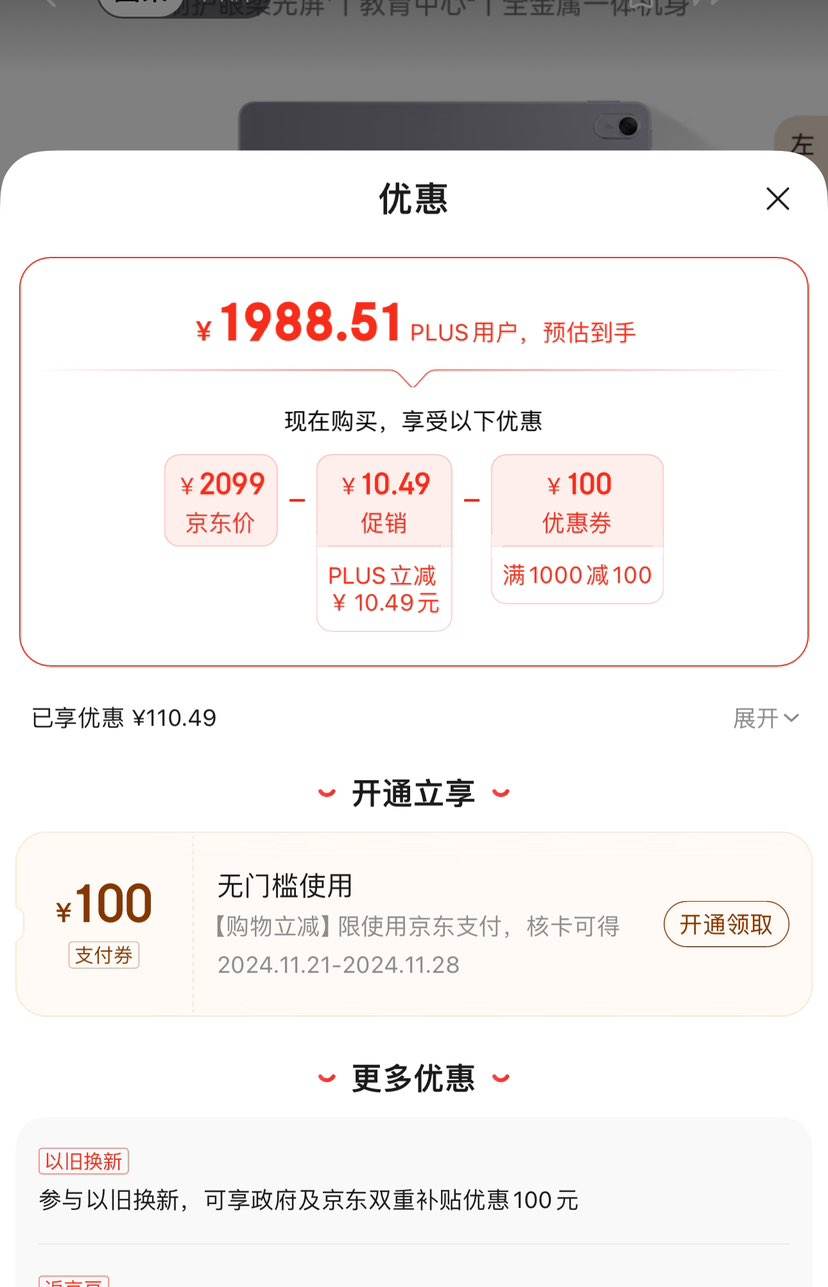
Task: Click the 返京豆 tag at the bottom
Action: tap(73, 1283)
